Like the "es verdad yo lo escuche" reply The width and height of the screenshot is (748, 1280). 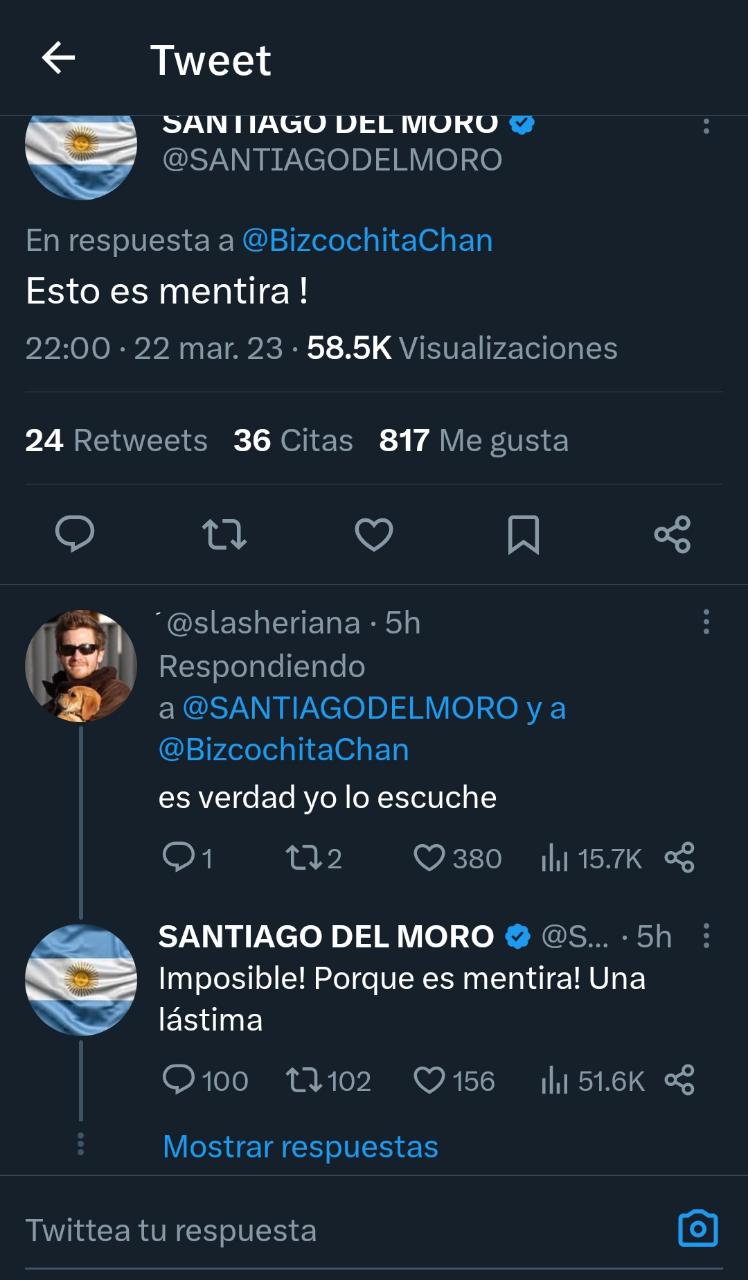point(429,858)
